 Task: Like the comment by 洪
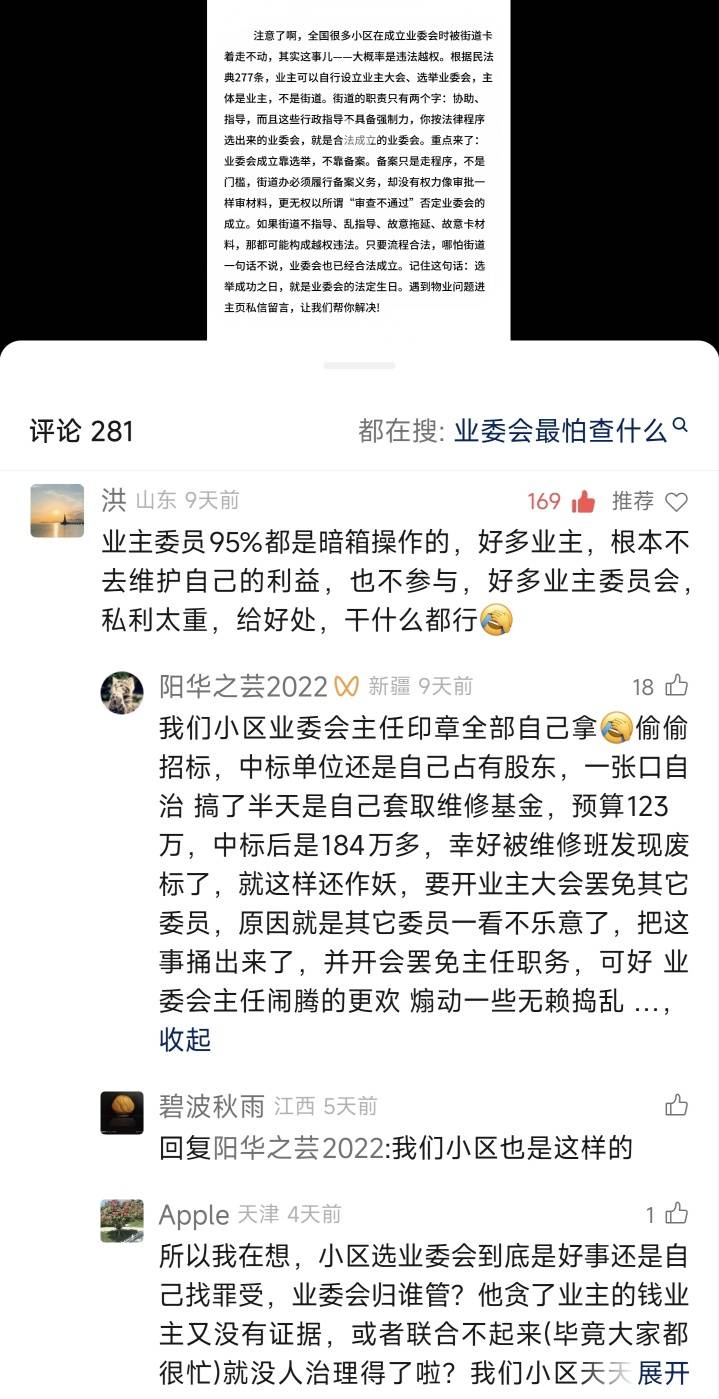[x=584, y=501]
